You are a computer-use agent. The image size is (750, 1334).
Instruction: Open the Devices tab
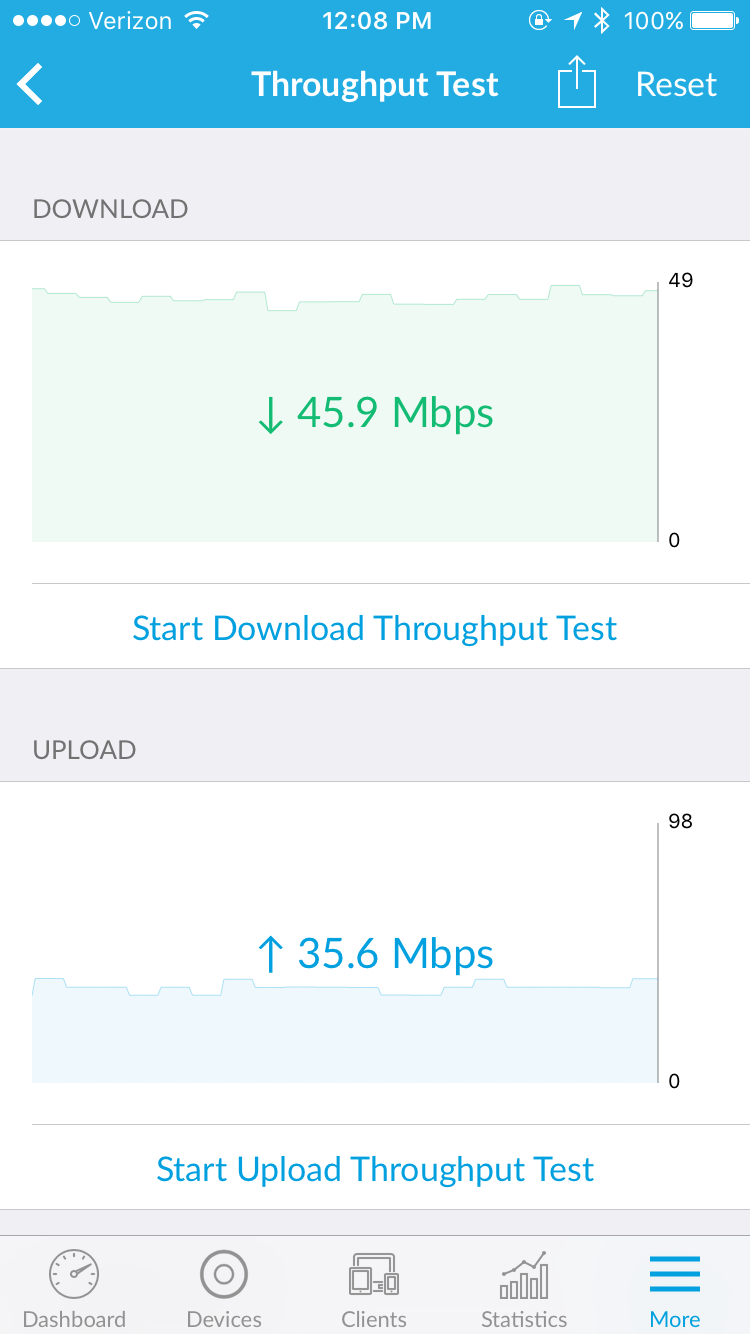(224, 1288)
